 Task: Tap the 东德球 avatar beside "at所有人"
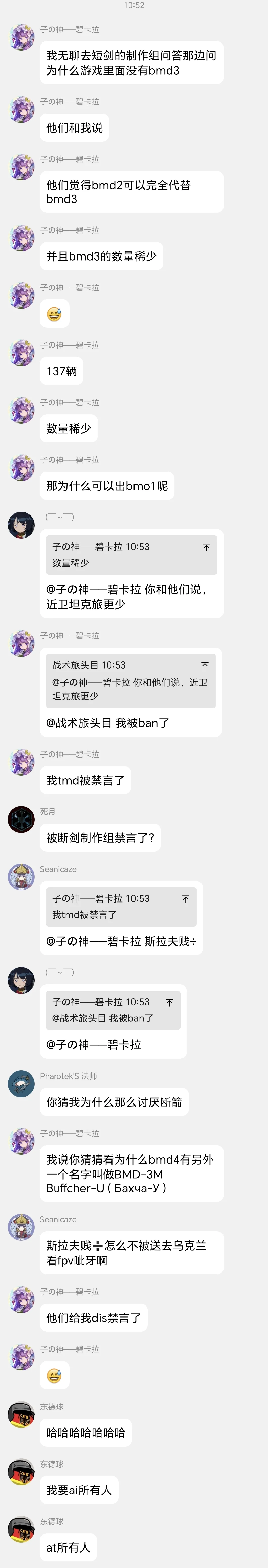coord(21,1529)
